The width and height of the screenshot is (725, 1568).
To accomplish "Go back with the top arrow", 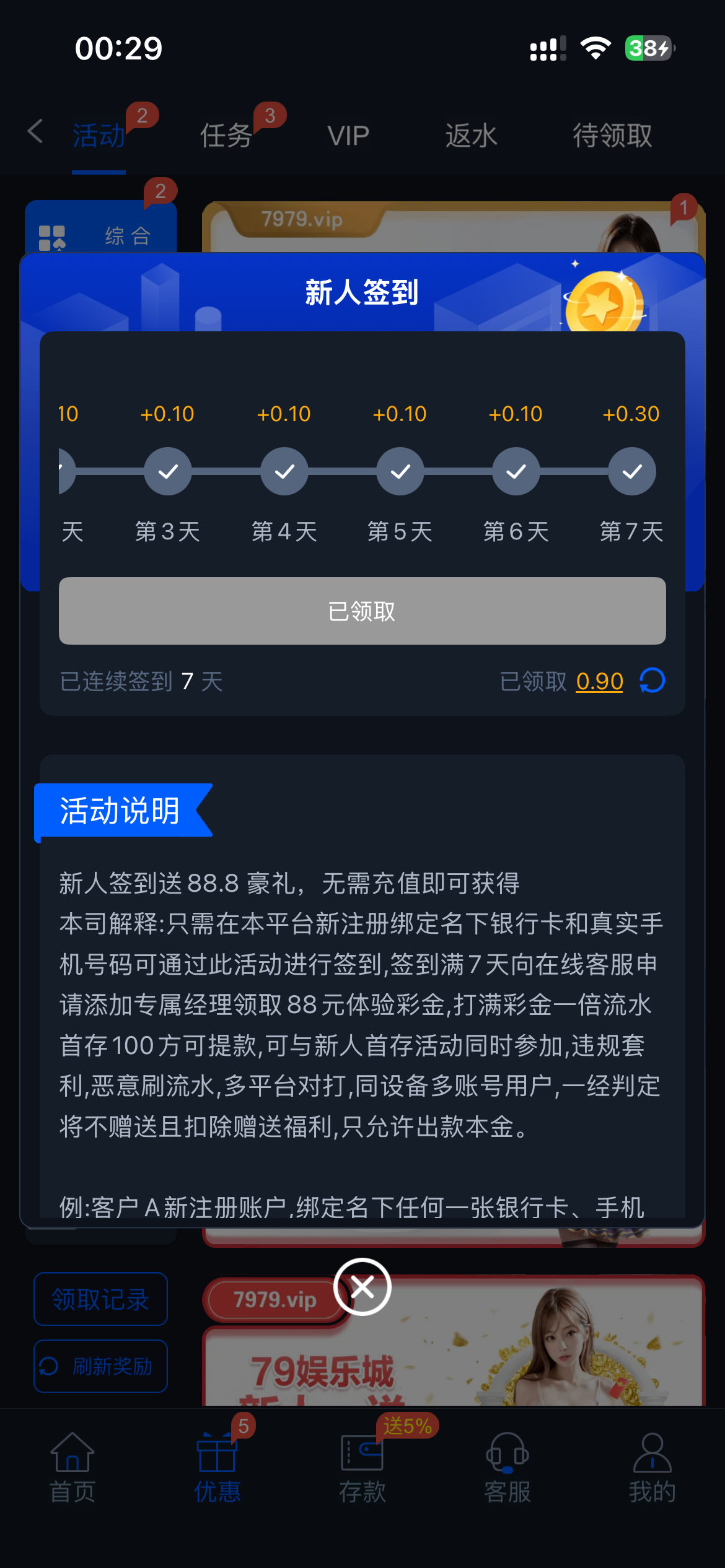I will [35, 132].
